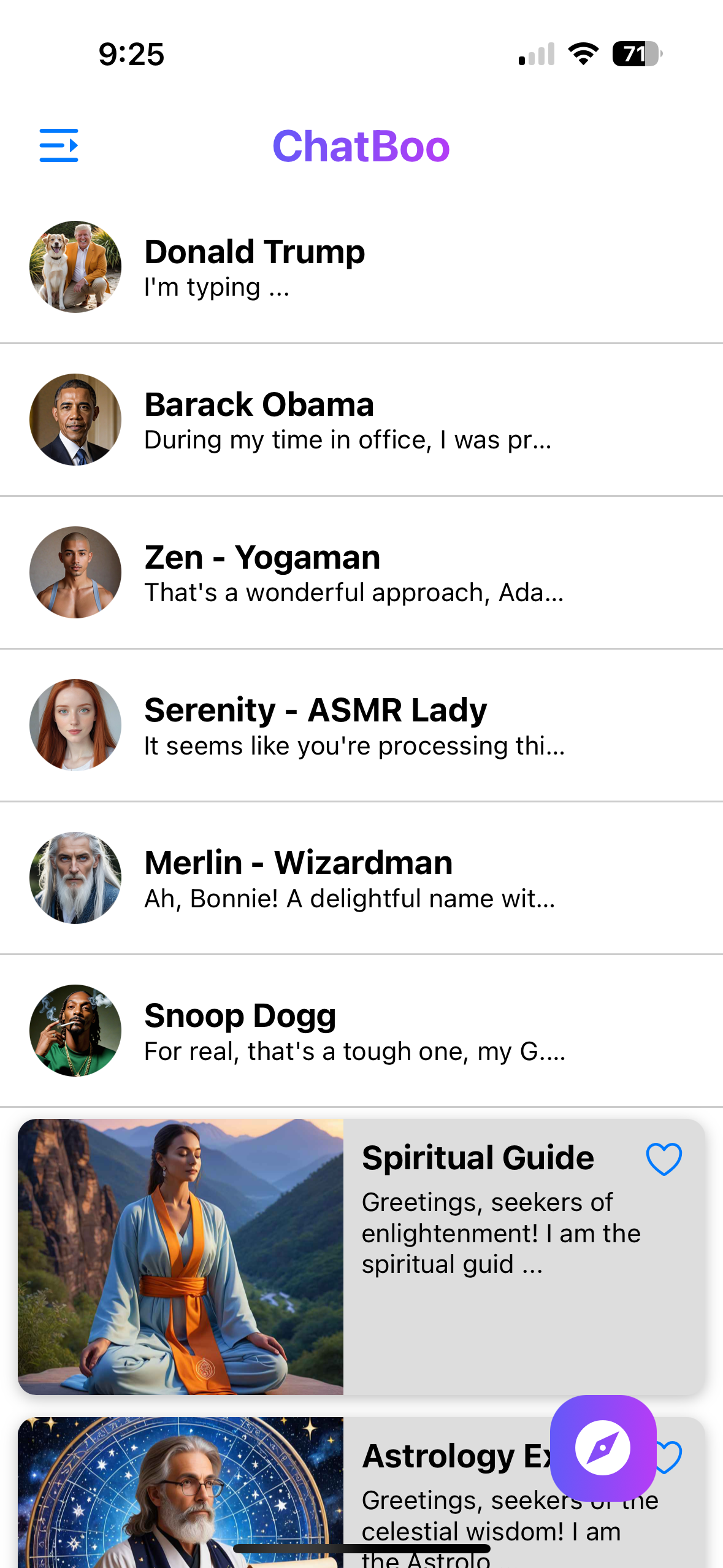Open the Astrology Expert card

(184, 1497)
